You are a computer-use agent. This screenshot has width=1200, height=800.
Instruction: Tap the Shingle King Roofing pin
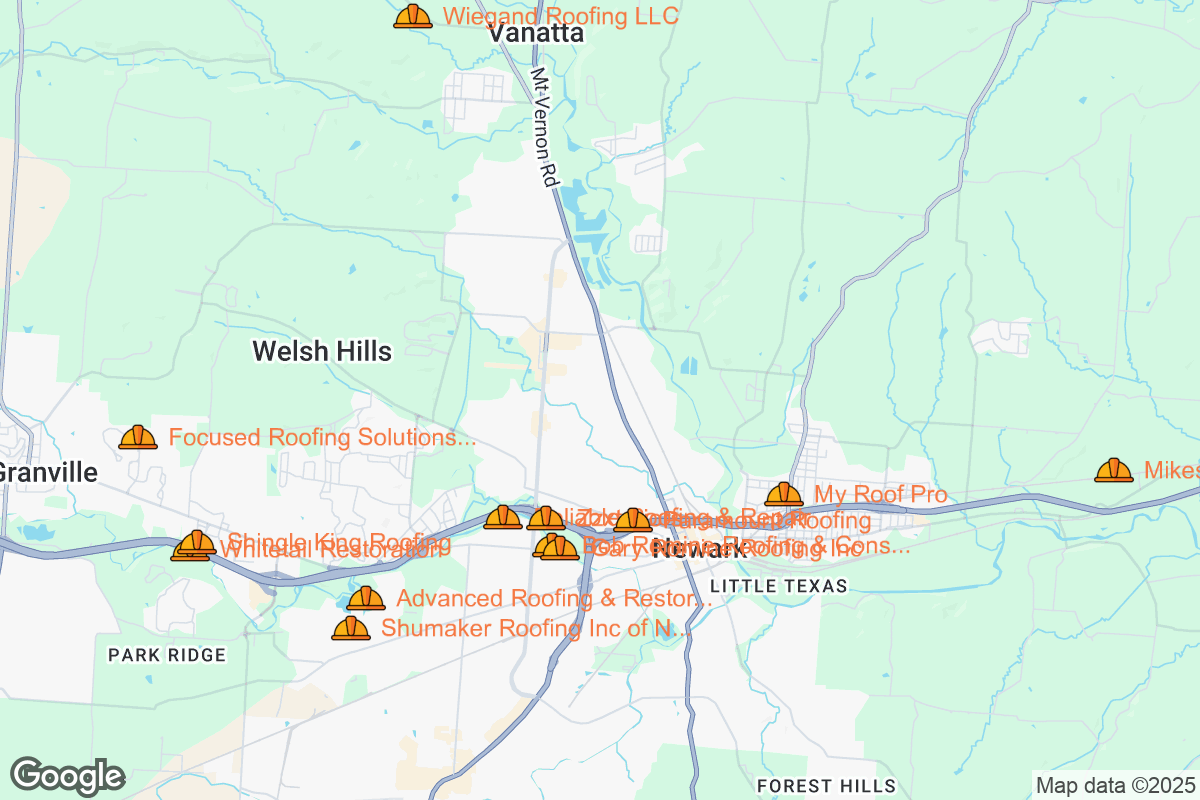click(198, 542)
